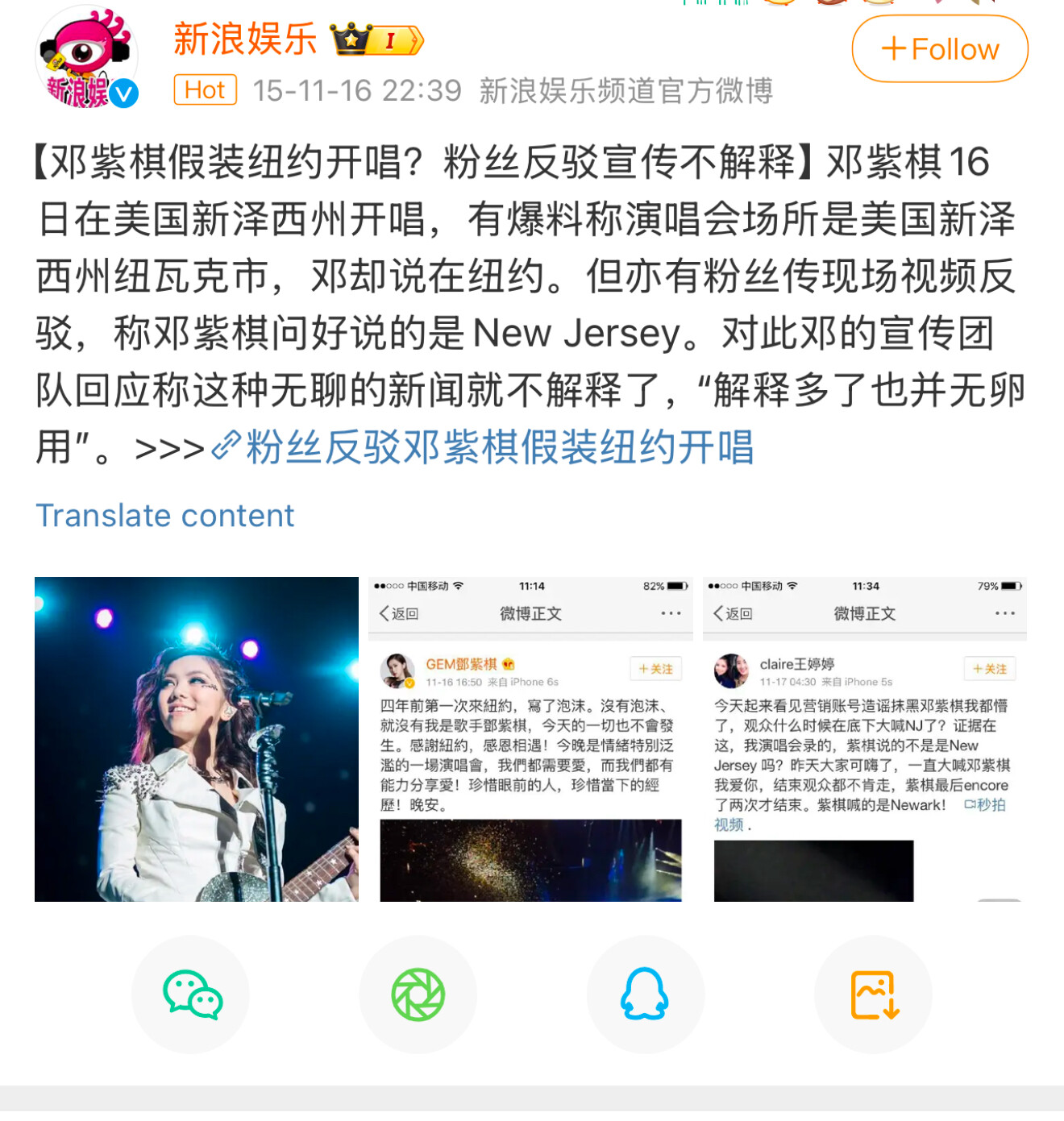Image resolution: width=1064 pixels, height=1121 pixels.
Task: Open the 粉丝反驳邓紫棋假装纽约开唱 link
Action: tap(499, 447)
